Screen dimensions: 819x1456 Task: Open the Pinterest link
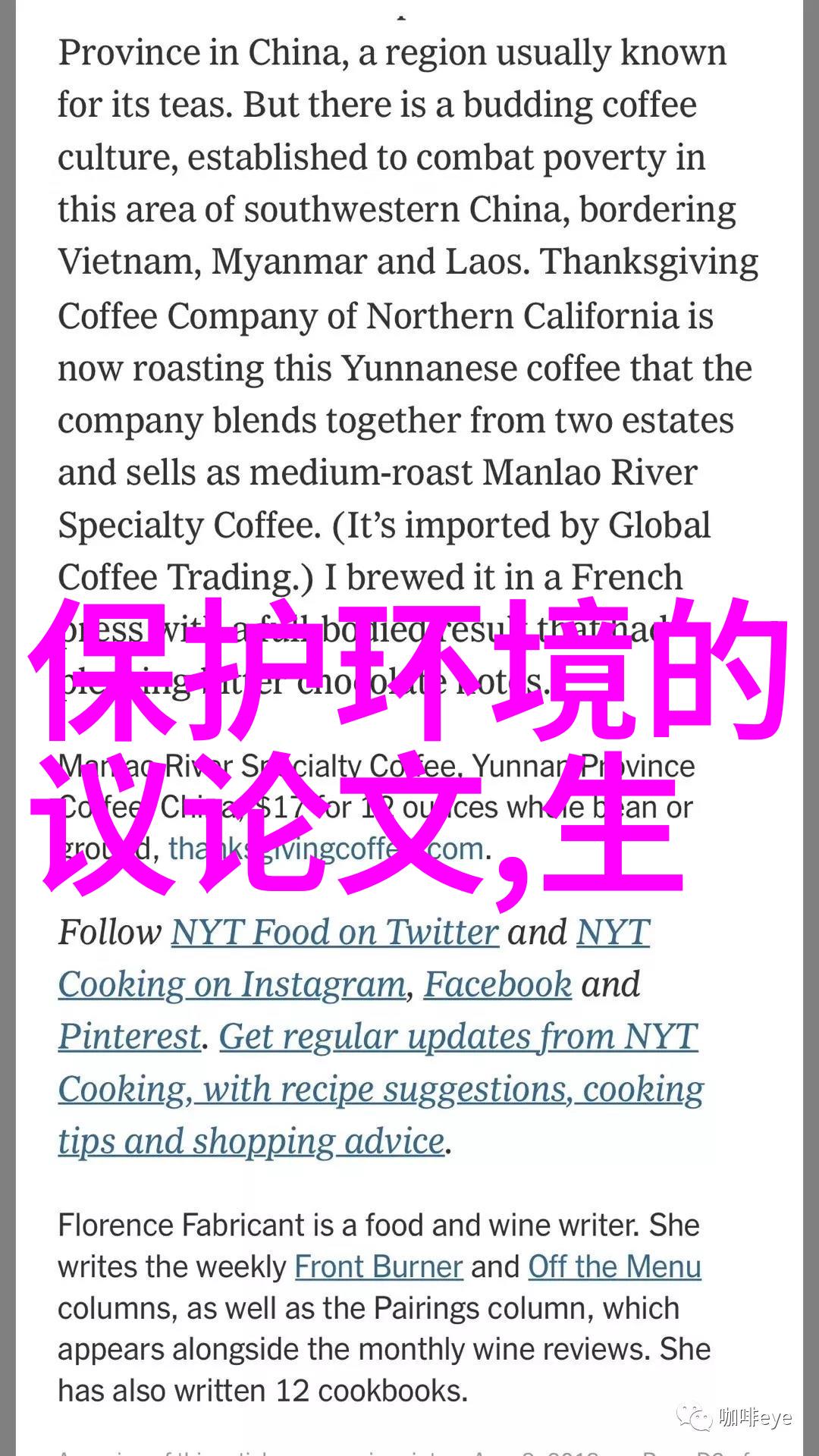point(130,1037)
